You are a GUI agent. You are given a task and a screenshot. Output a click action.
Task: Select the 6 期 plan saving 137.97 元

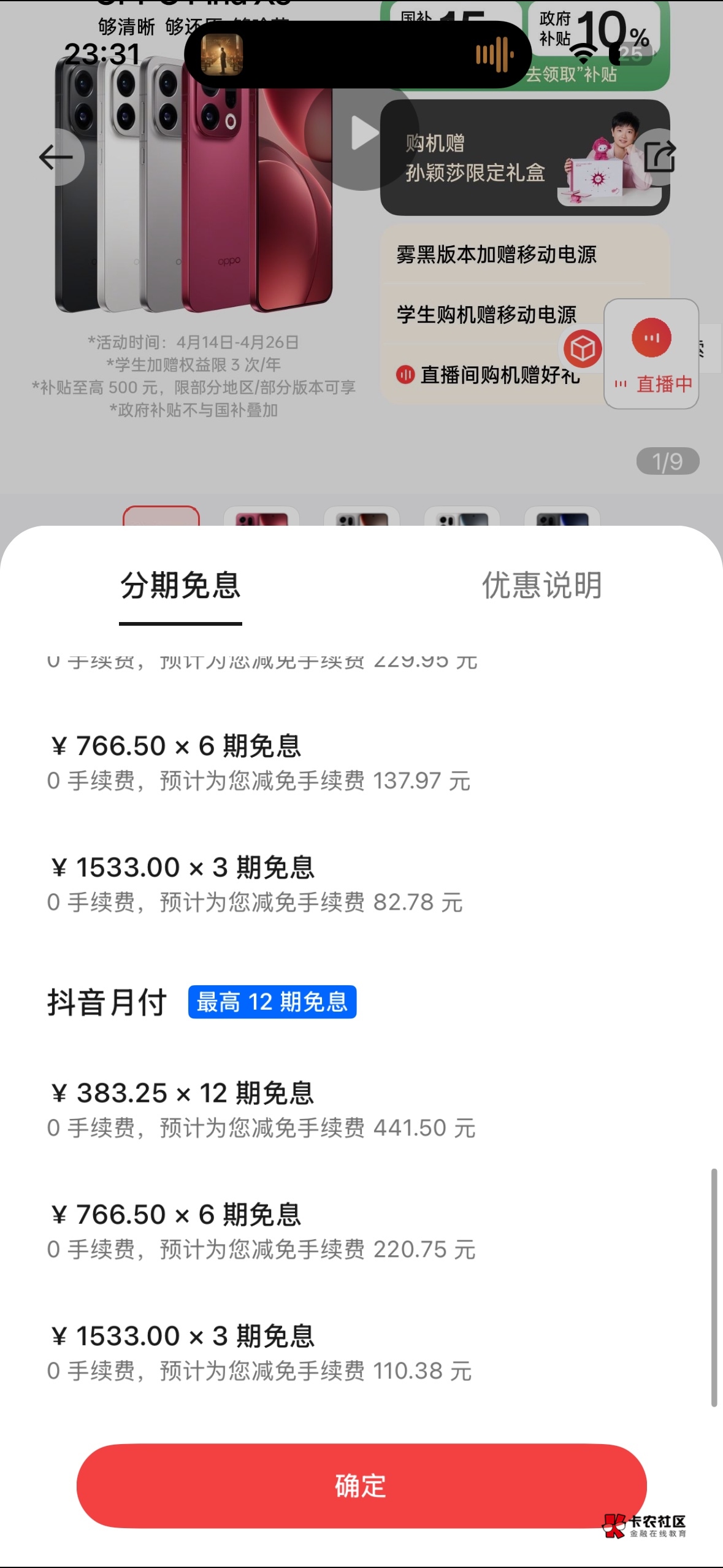259,762
